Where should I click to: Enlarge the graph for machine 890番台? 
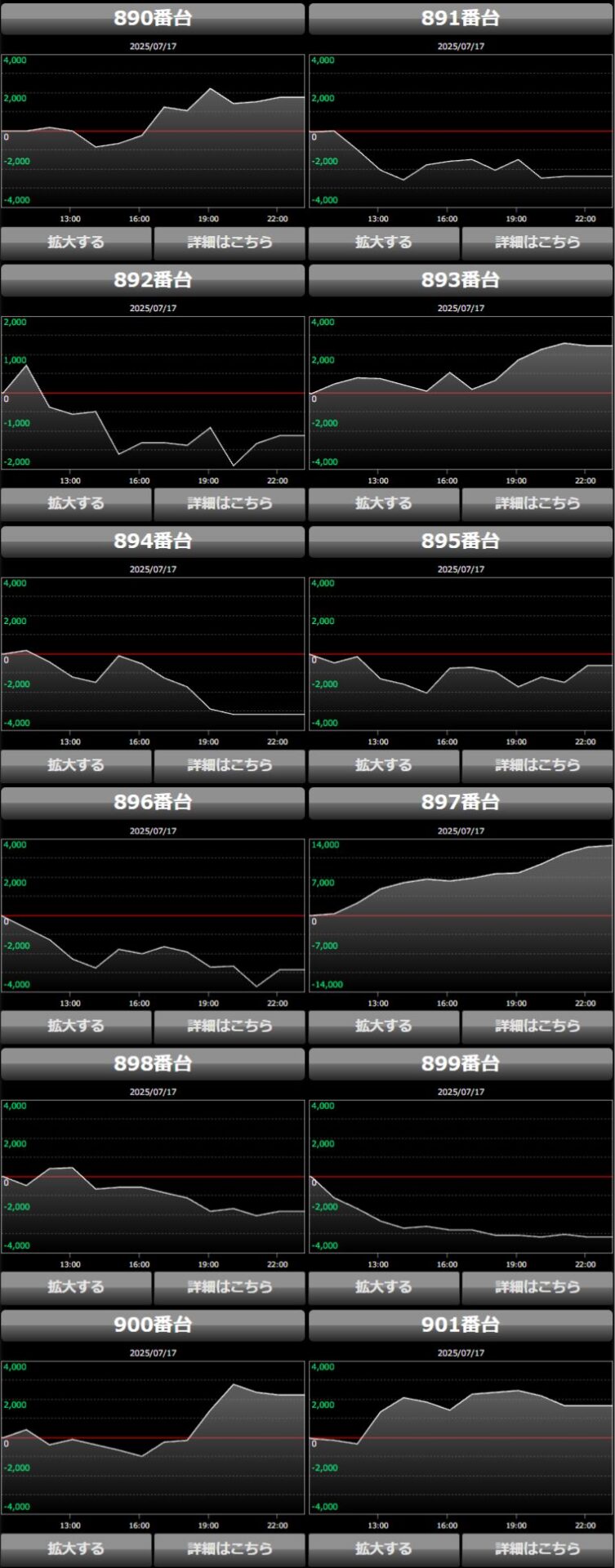76,243
